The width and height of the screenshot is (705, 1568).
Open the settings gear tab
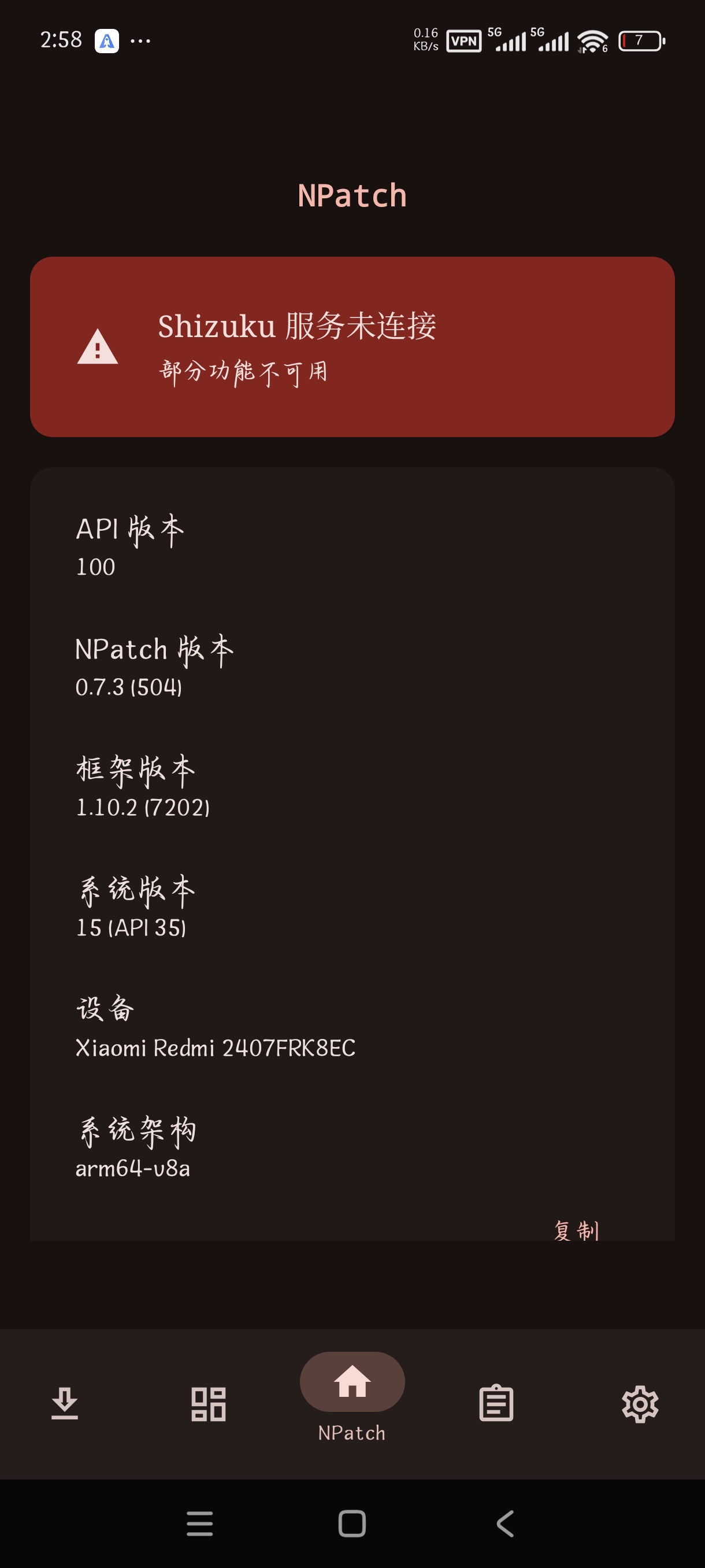[640, 1404]
